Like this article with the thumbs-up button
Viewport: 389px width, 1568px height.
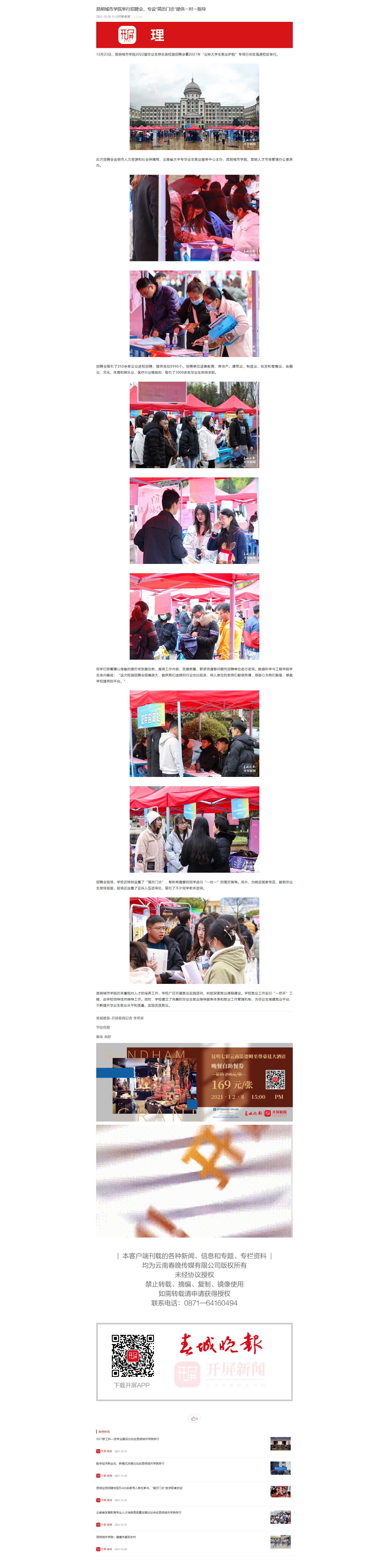click(193, 1418)
